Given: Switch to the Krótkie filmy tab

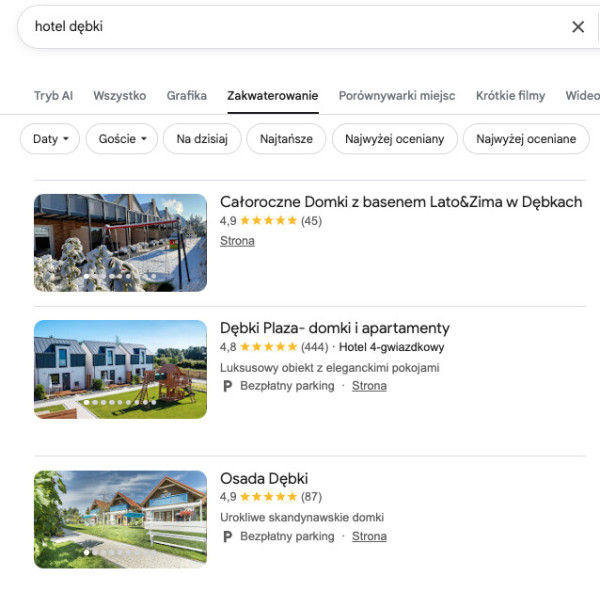Looking at the screenshot, I should click(510, 96).
